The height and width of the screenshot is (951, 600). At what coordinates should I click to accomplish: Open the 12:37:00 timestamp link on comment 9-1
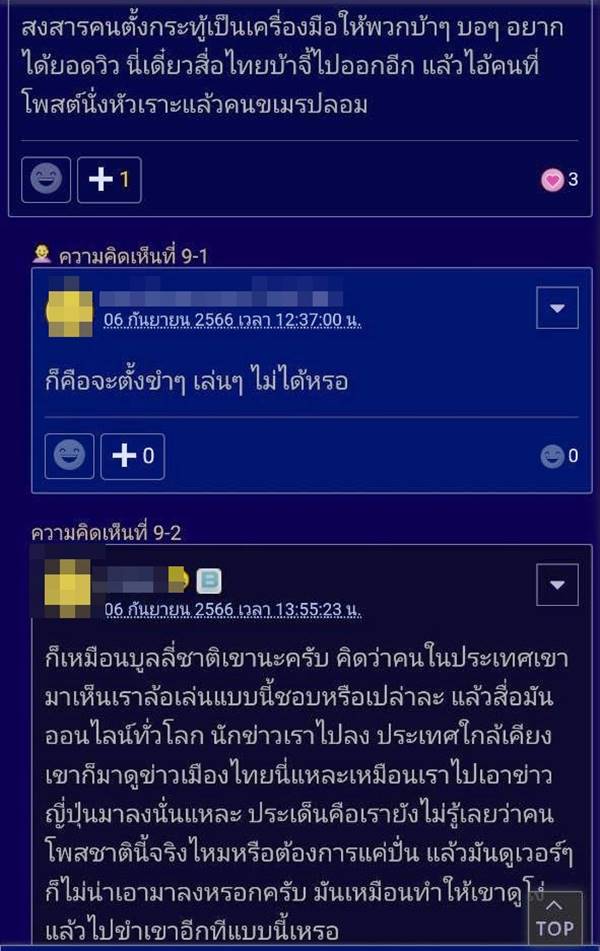(x=233, y=319)
